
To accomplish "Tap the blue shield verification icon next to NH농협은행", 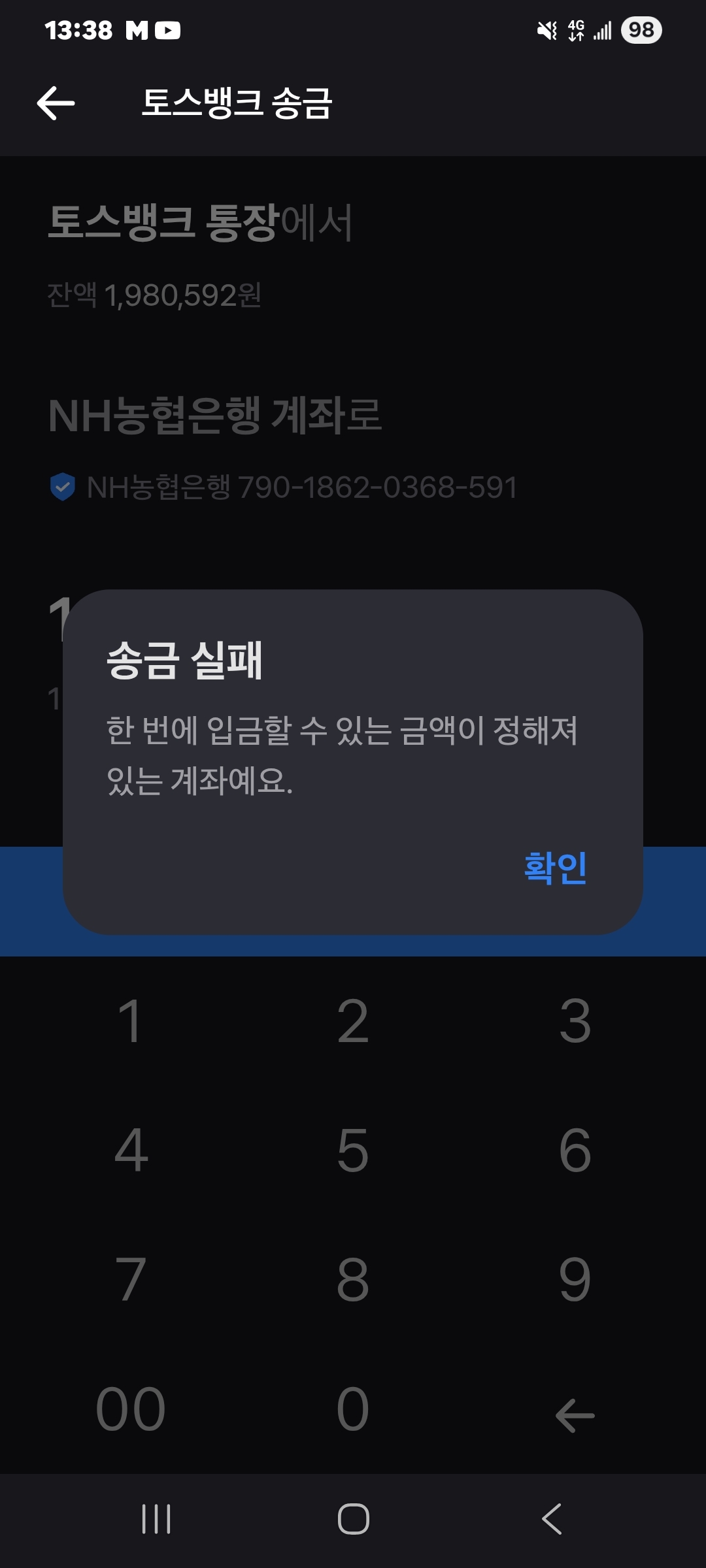I will 62,485.
